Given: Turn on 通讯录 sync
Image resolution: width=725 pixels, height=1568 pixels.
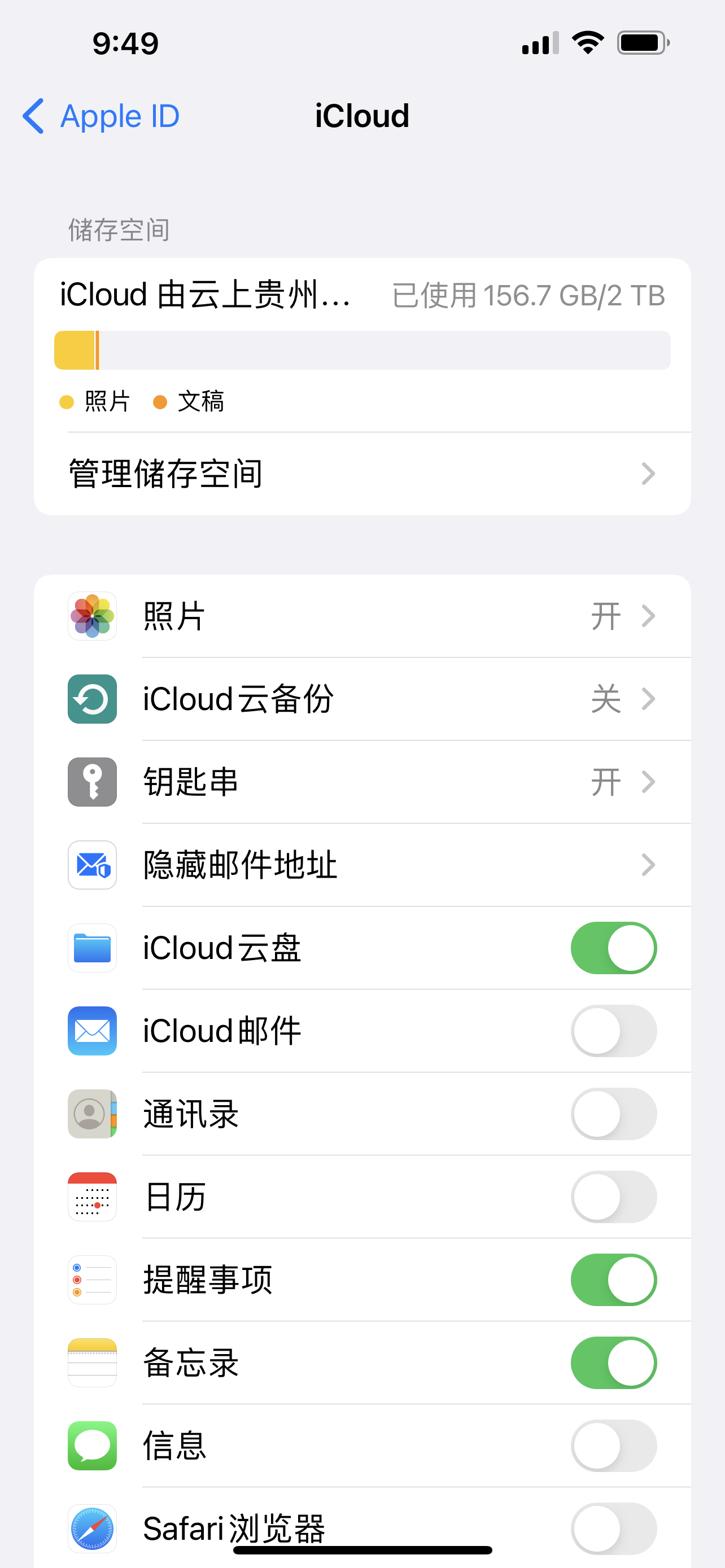Looking at the screenshot, I should (x=613, y=1114).
